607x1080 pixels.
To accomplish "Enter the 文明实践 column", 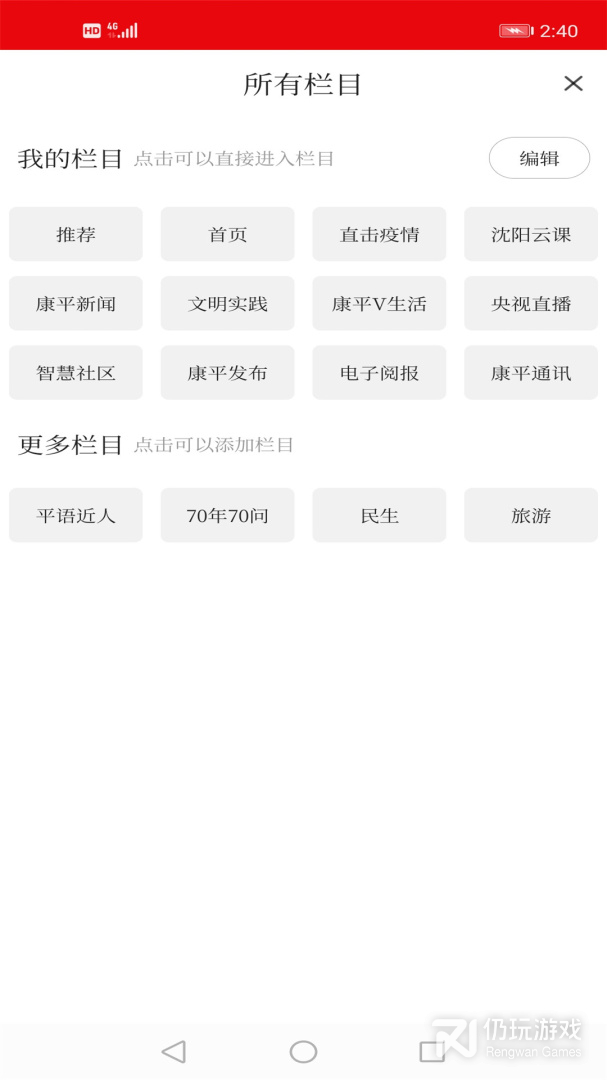I will (228, 304).
